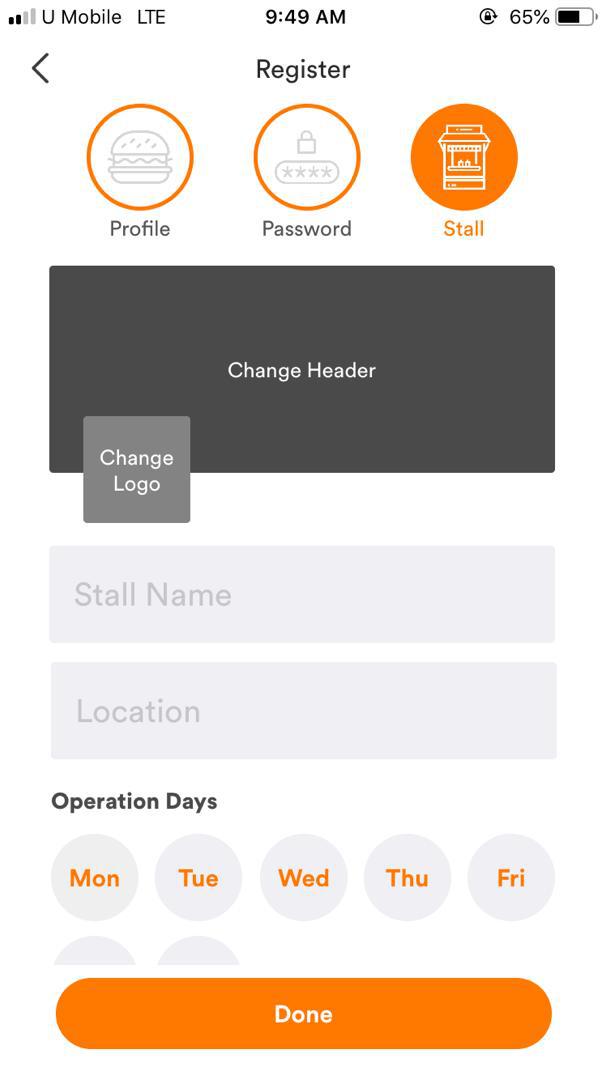Focus the Location field
The width and height of the screenshot is (607, 1080).
pos(303,711)
